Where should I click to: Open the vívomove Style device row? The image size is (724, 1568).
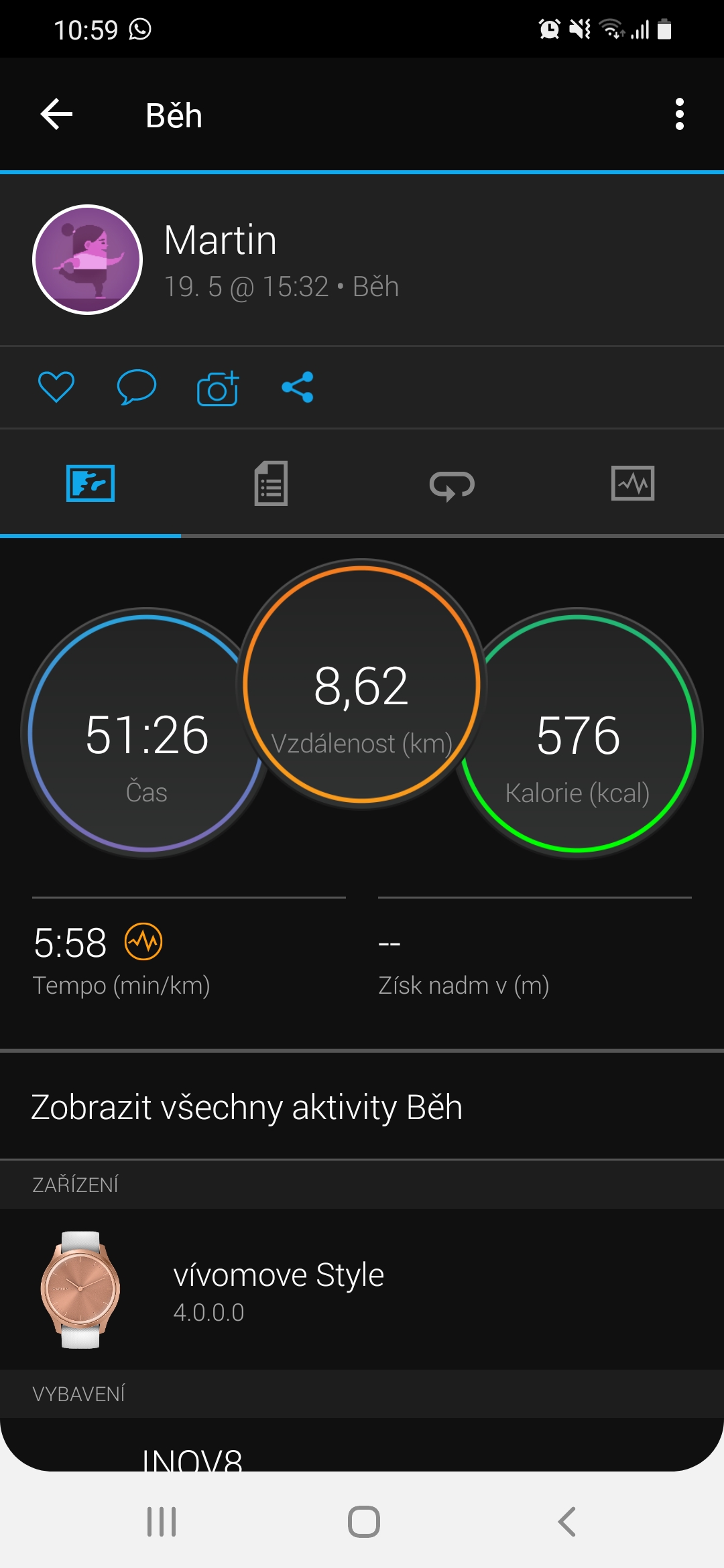362,1289
